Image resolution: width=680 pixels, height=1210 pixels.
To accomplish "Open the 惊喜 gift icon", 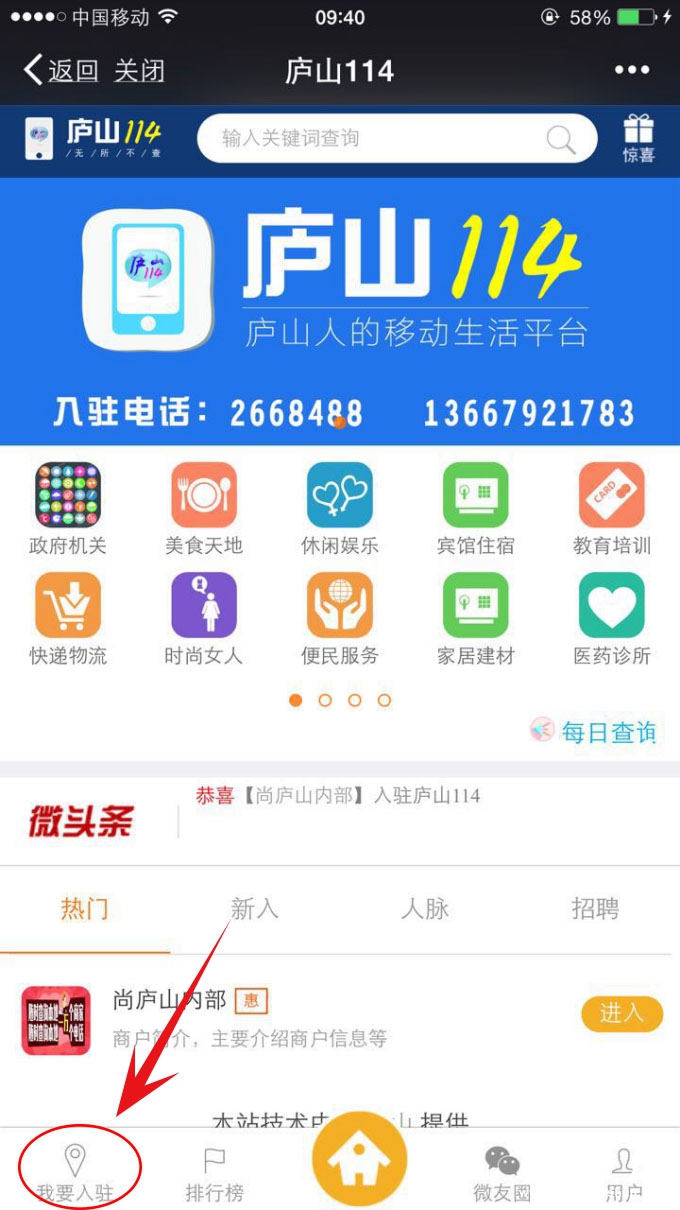I will (x=638, y=139).
